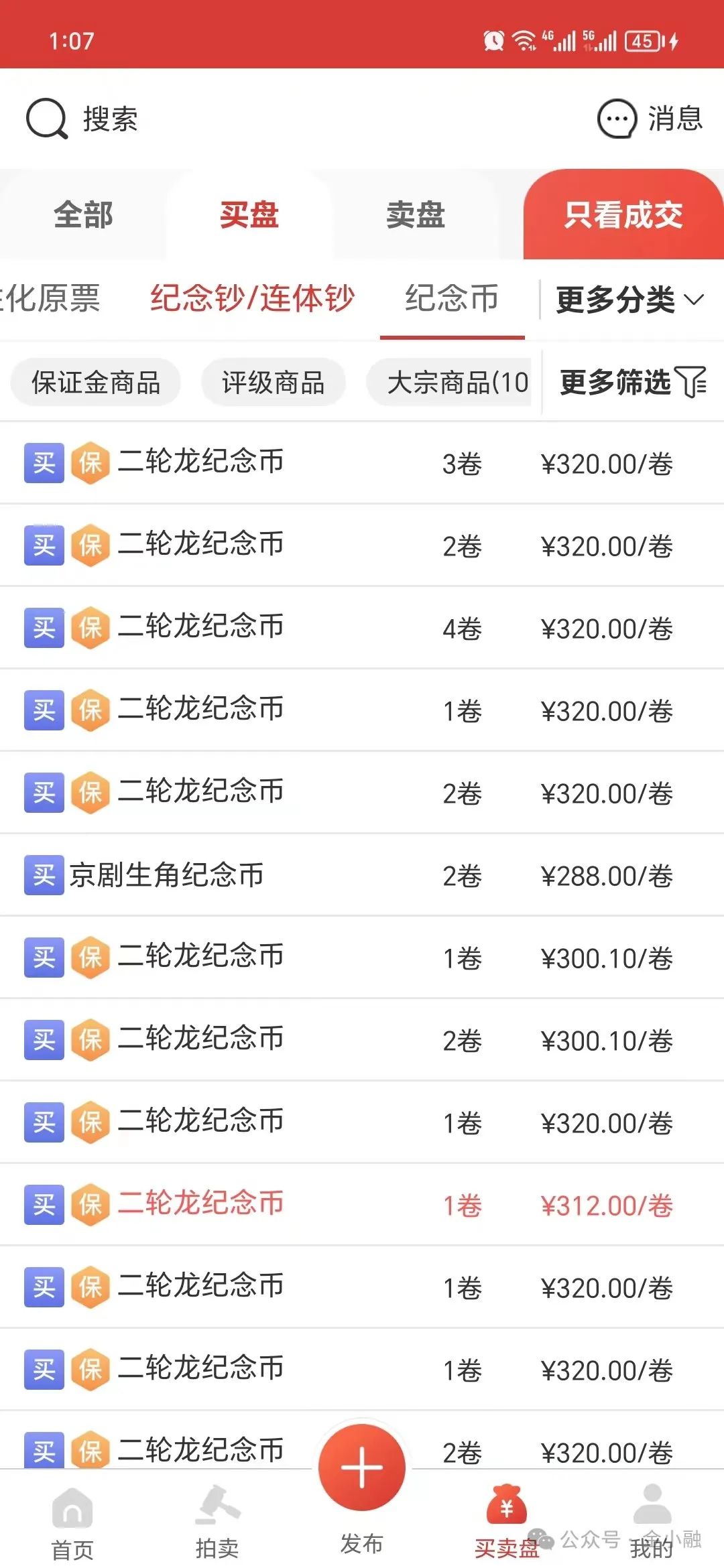
Task: Switch to the 买盘 tab
Action: (249, 215)
